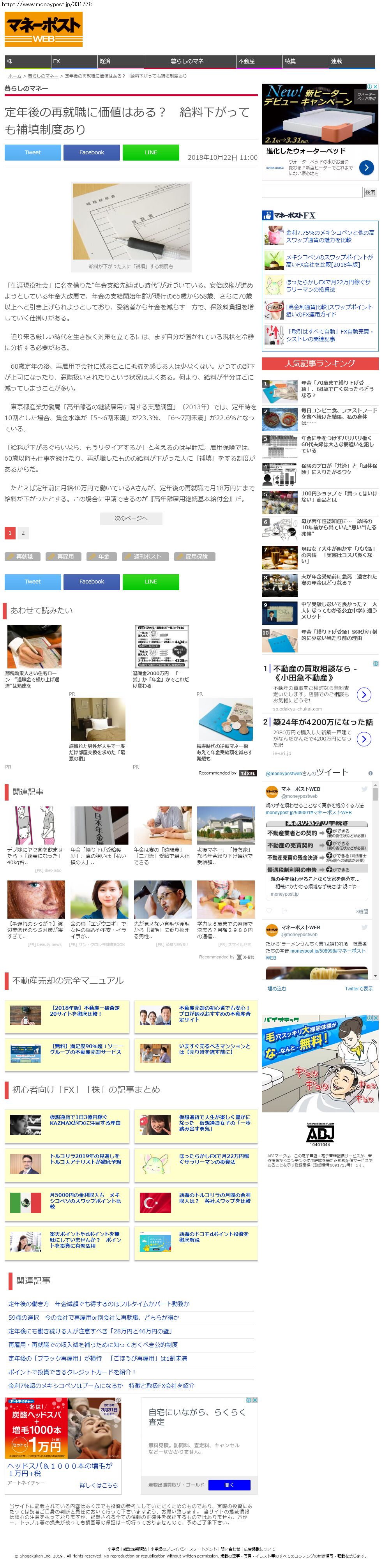Viewport: 383px width, 1568px height.
Task: Open the ホーム breadcrumb link
Action: pyautogui.click(x=15, y=76)
